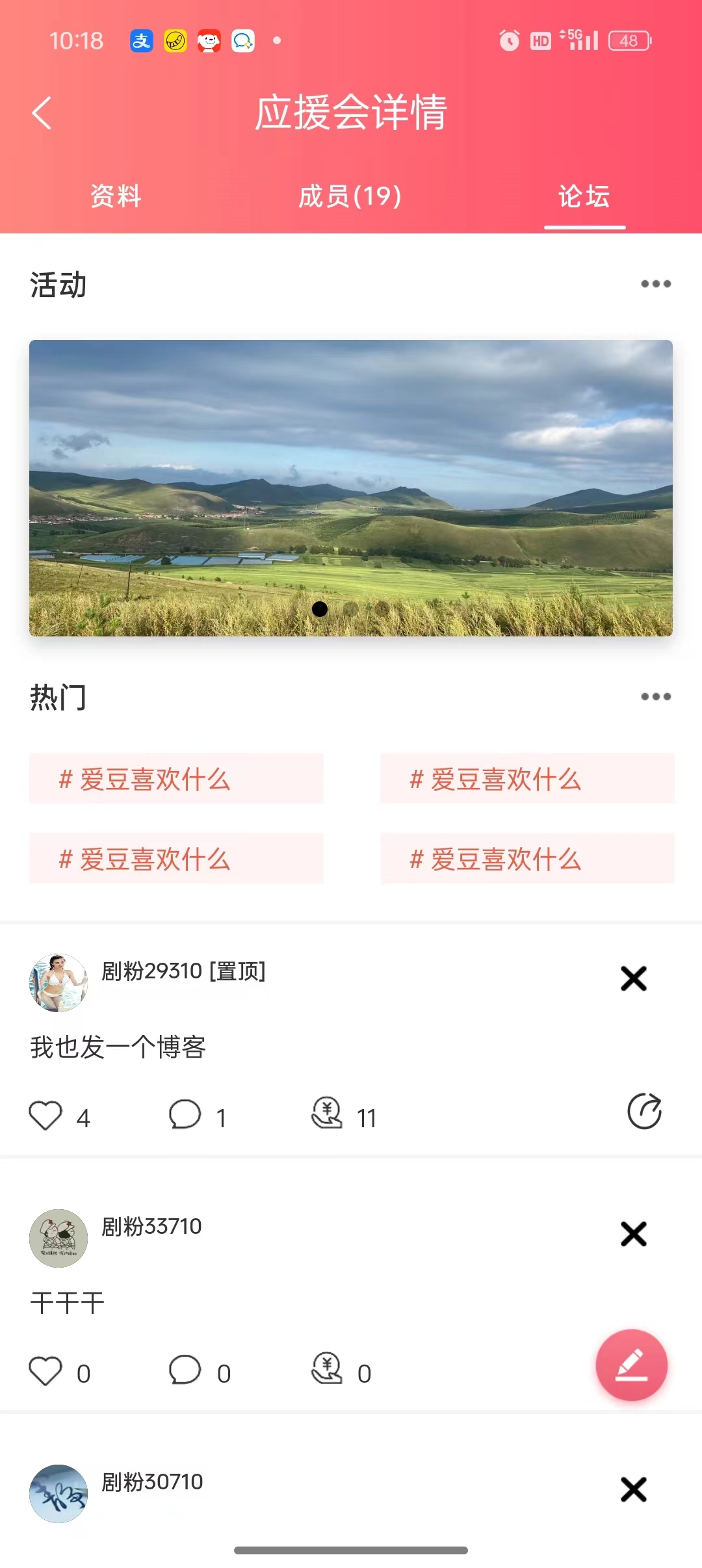The height and width of the screenshot is (1568, 702).
Task: Tip coins on 剧粉33710's post
Action: [326, 1370]
